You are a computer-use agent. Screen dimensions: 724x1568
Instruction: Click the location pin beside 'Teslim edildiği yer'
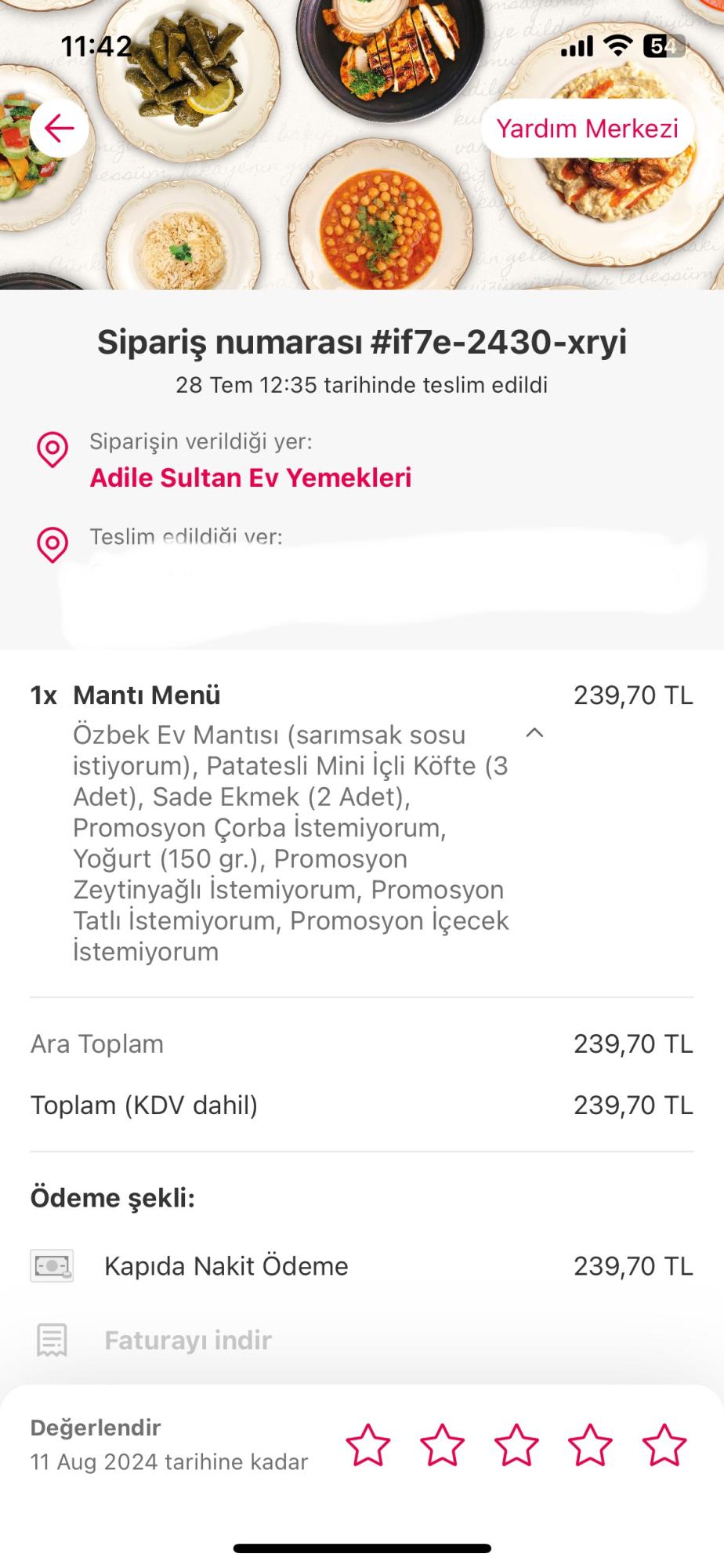point(51,541)
